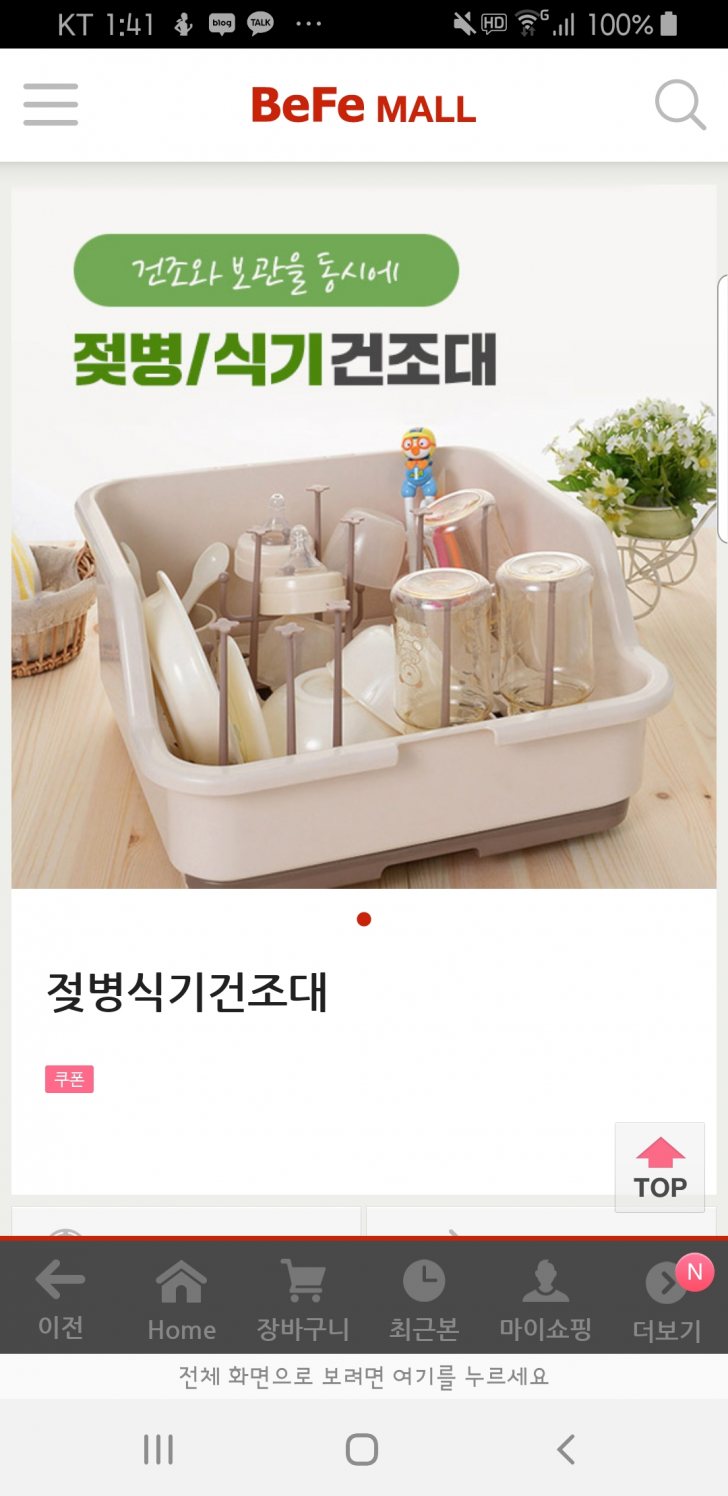
Task: Go back with the 이전 button
Action: [x=60, y=1300]
